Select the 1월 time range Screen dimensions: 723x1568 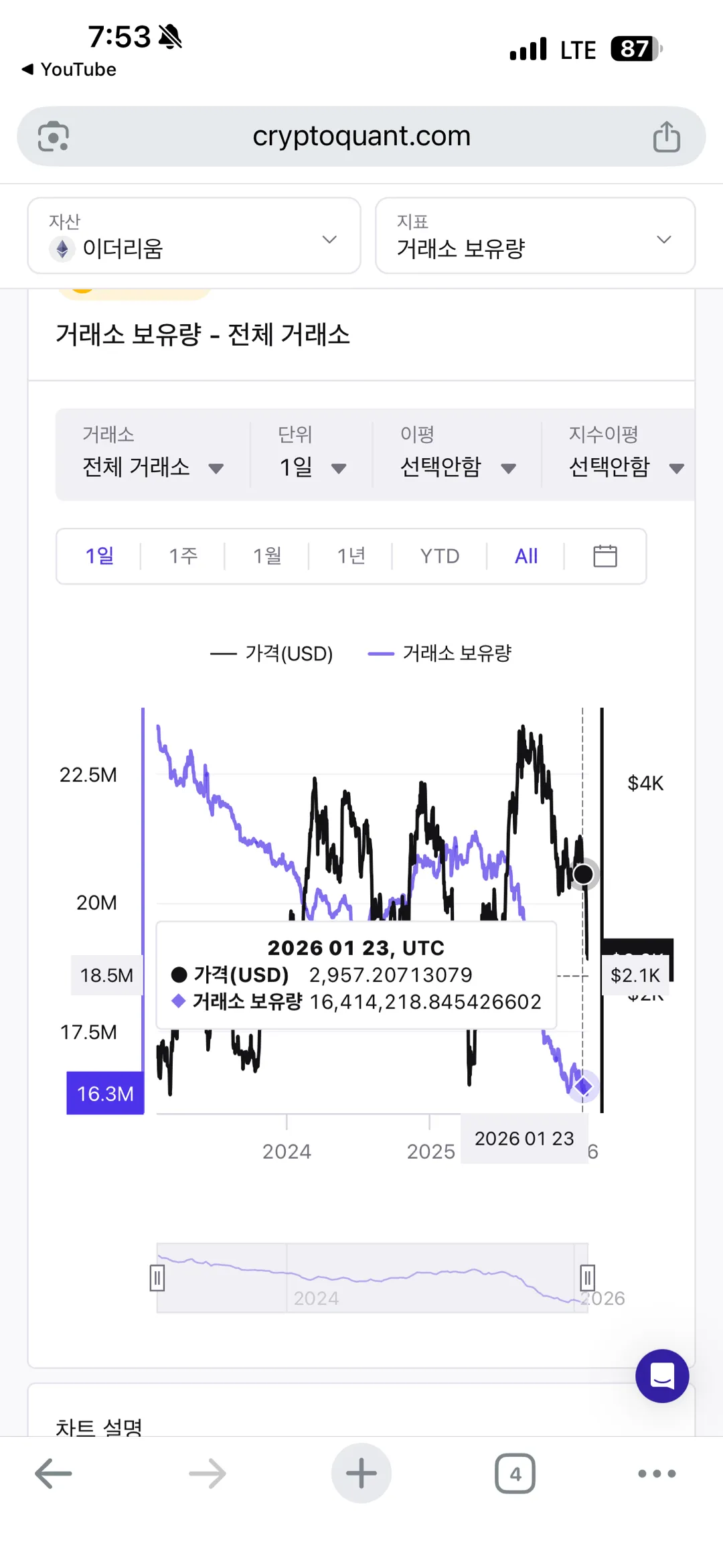[267, 556]
